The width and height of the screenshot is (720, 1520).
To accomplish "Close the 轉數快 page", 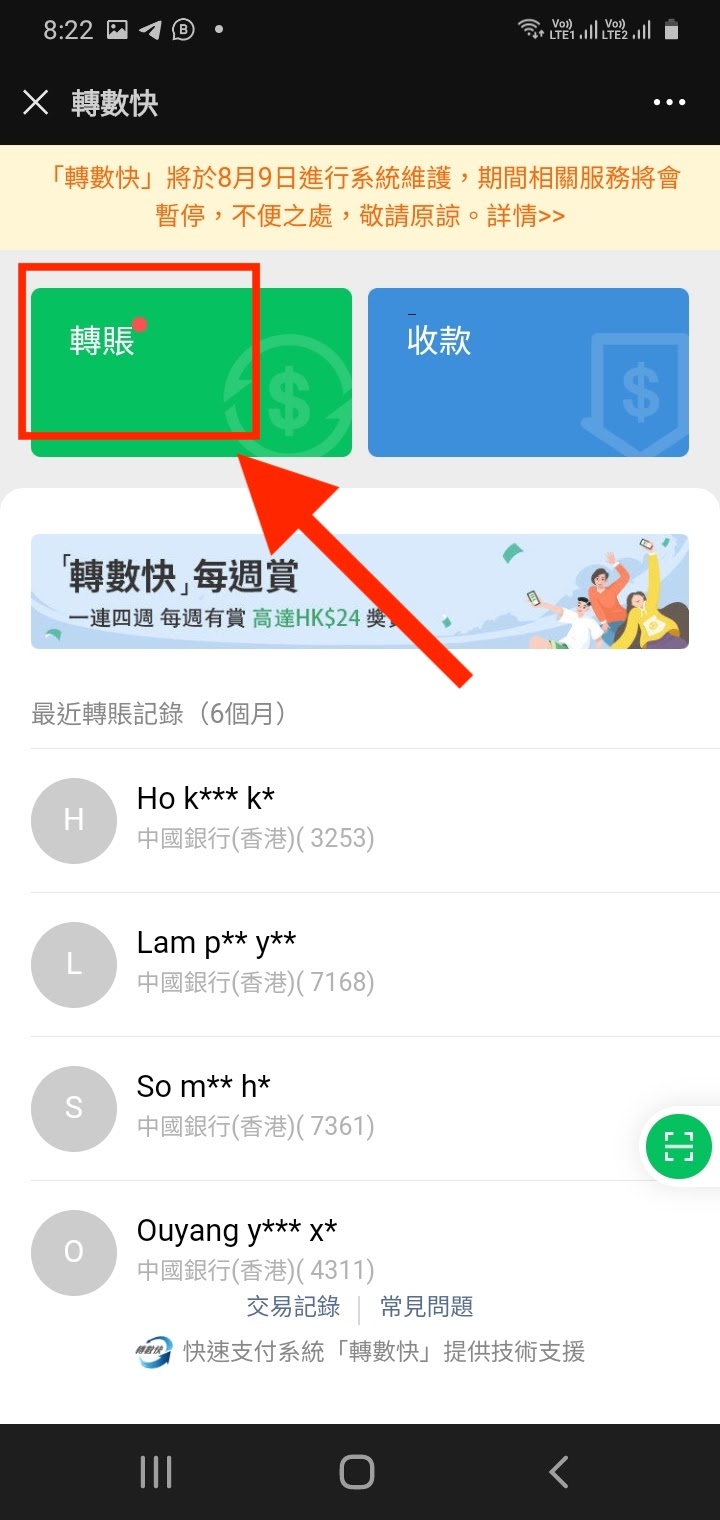I will point(36,102).
